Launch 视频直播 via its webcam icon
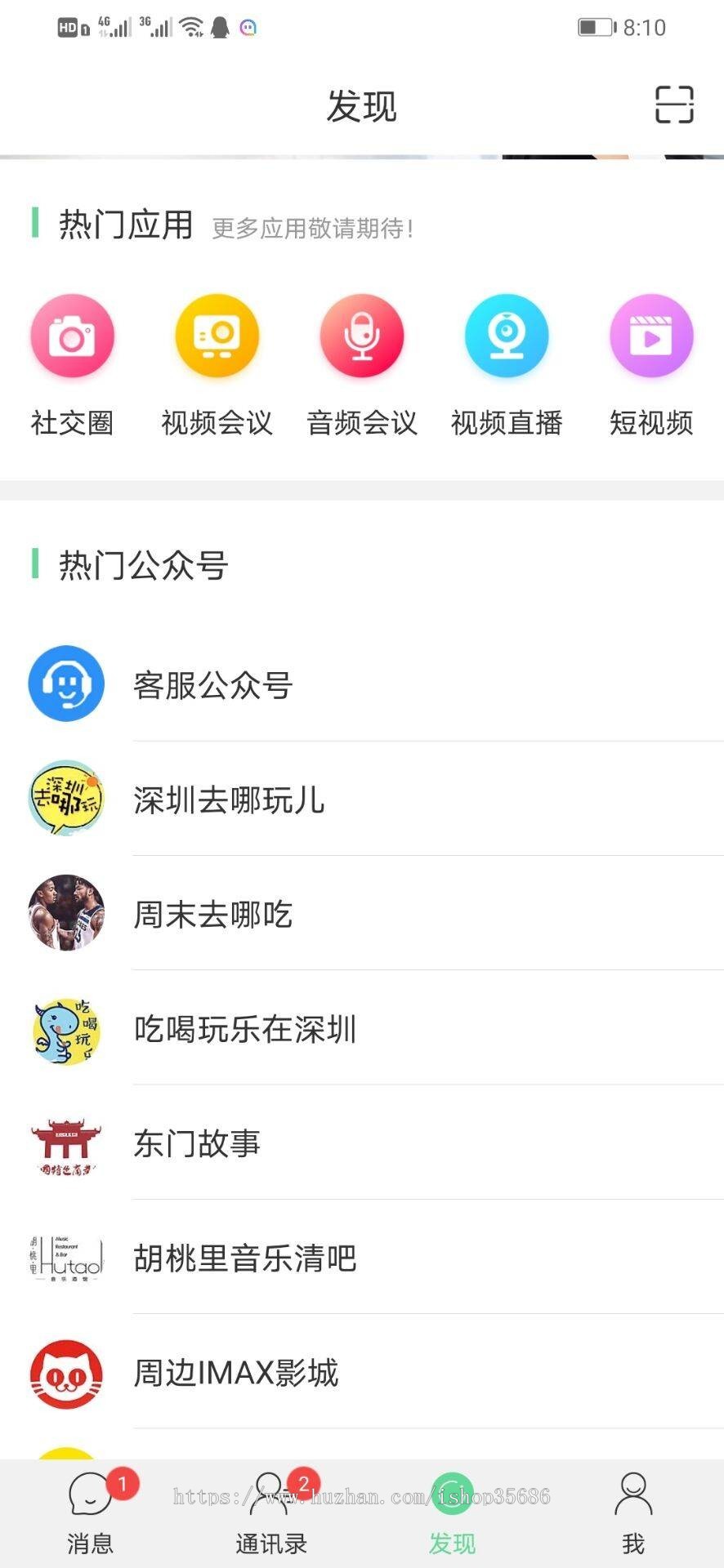Image resolution: width=724 pixels, height=1568 pixels. pos(507,336)
